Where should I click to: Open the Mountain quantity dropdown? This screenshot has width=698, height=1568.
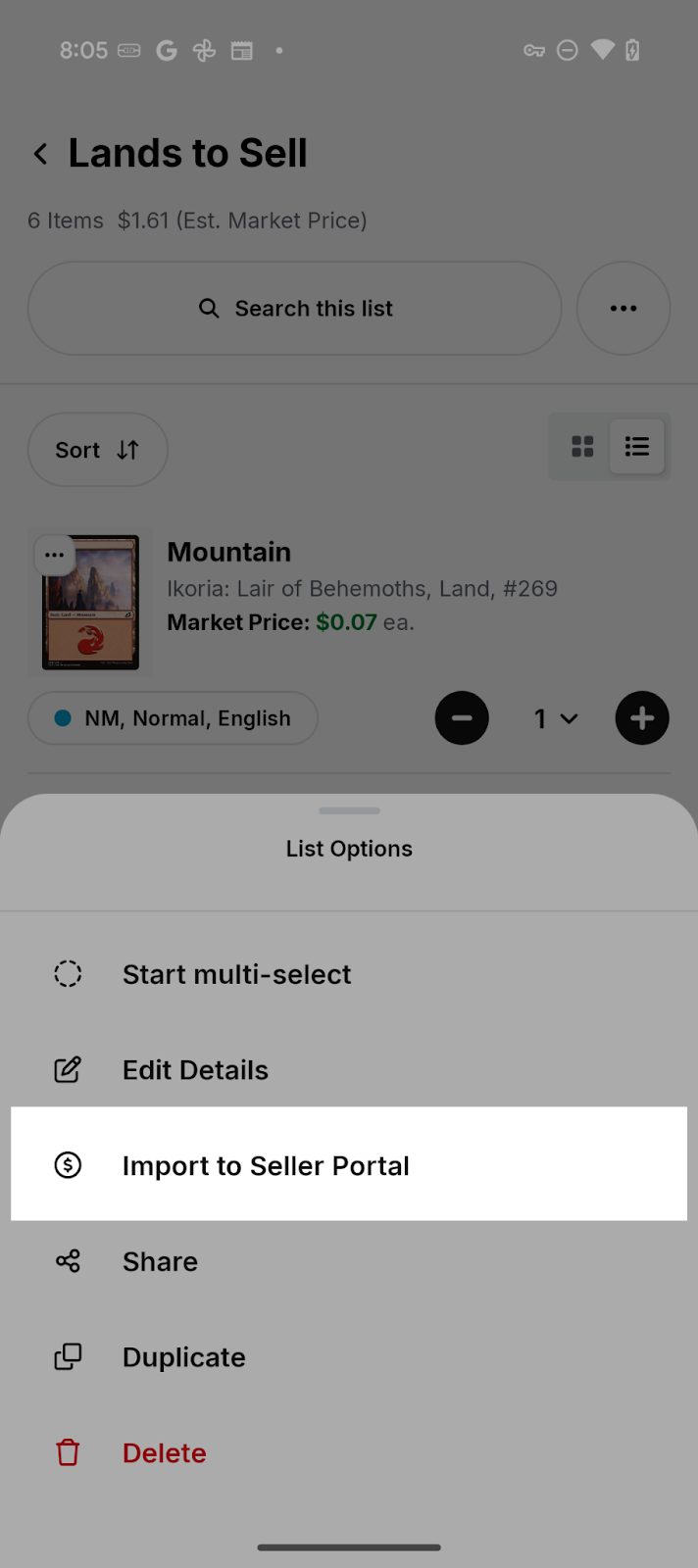point(554,718)
